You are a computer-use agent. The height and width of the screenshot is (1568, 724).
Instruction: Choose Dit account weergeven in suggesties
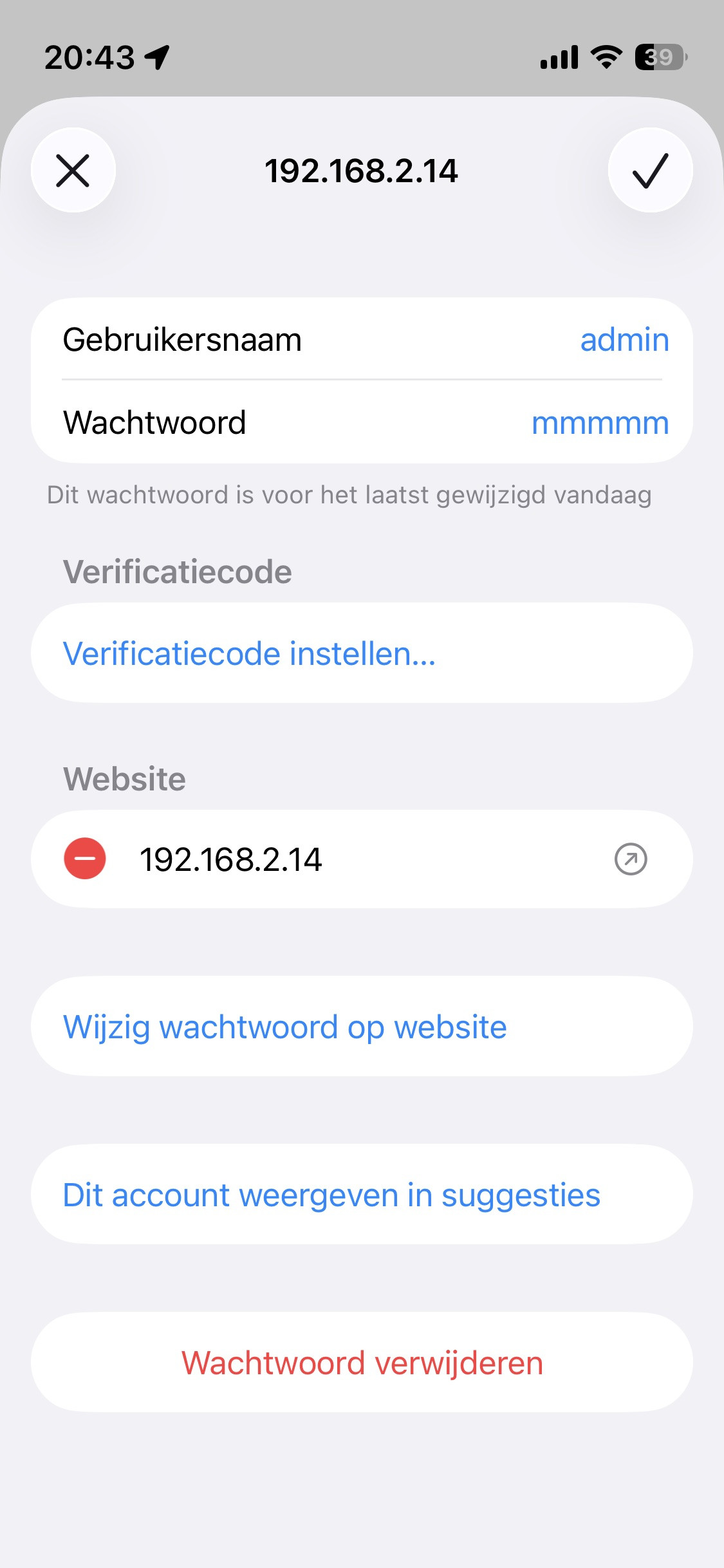click(x=331, y=1195)
